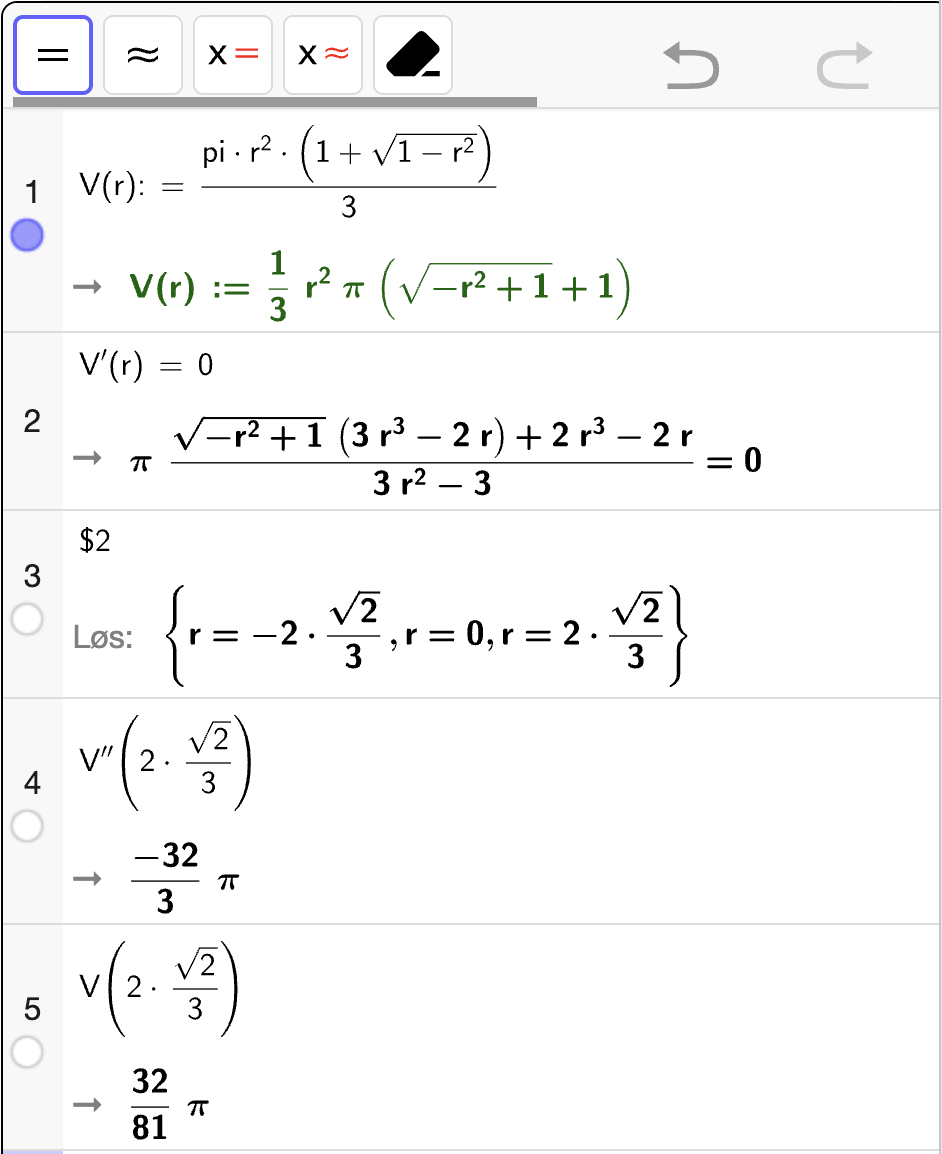
Task: Choose the Numeric approximation tool
Action: 143,55
